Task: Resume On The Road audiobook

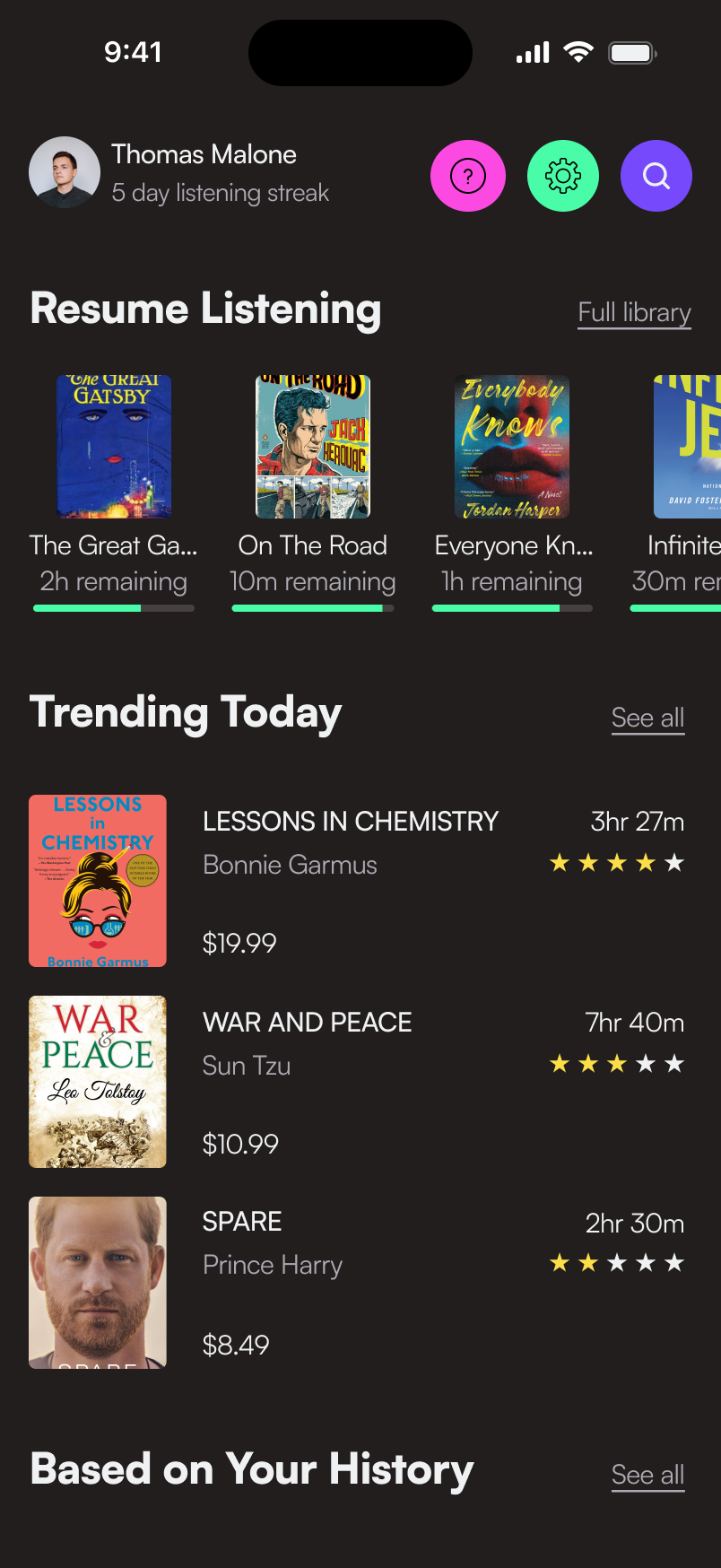Action: tap(313, 447)
